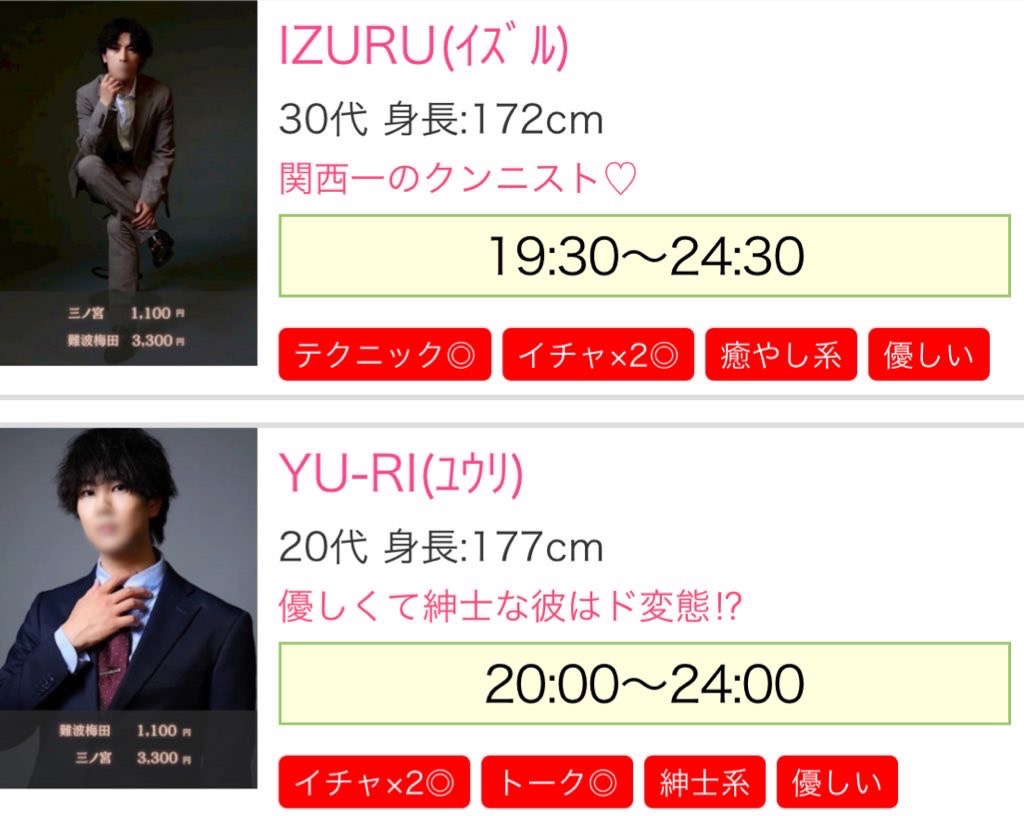
Task: Select IZURU's 癒やし系 tag
Action: point(781,355)
